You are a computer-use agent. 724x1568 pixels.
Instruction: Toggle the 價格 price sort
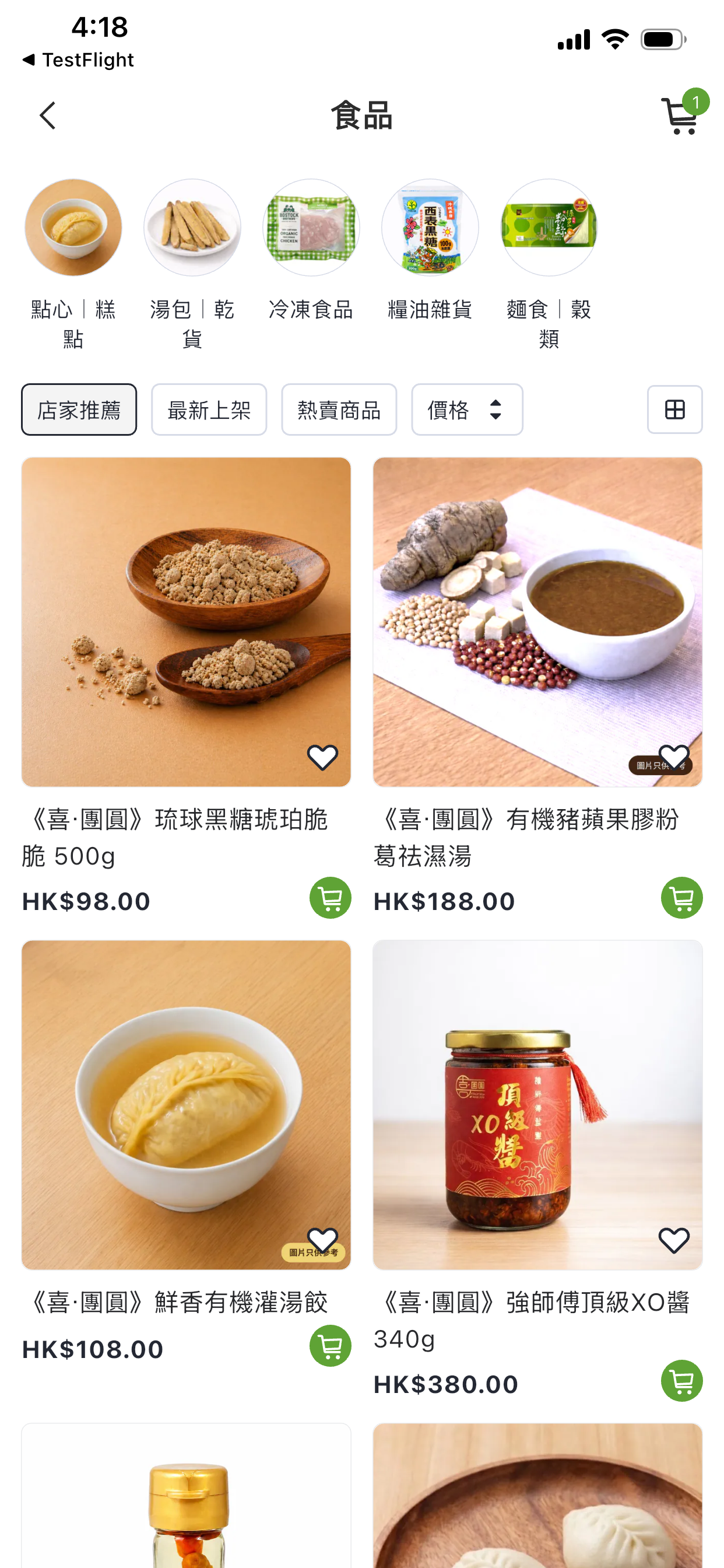pyautogui.click(x=468, y=409)
